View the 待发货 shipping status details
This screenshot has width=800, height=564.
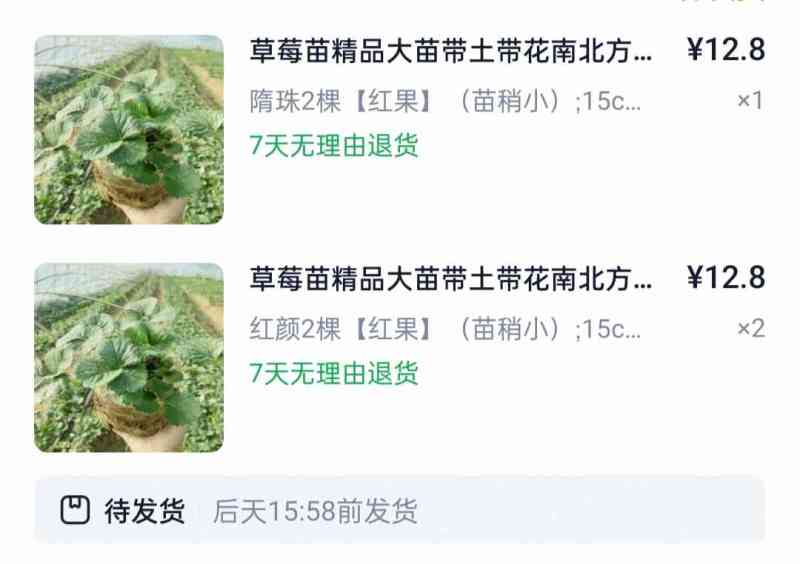[x=400, y=512]
